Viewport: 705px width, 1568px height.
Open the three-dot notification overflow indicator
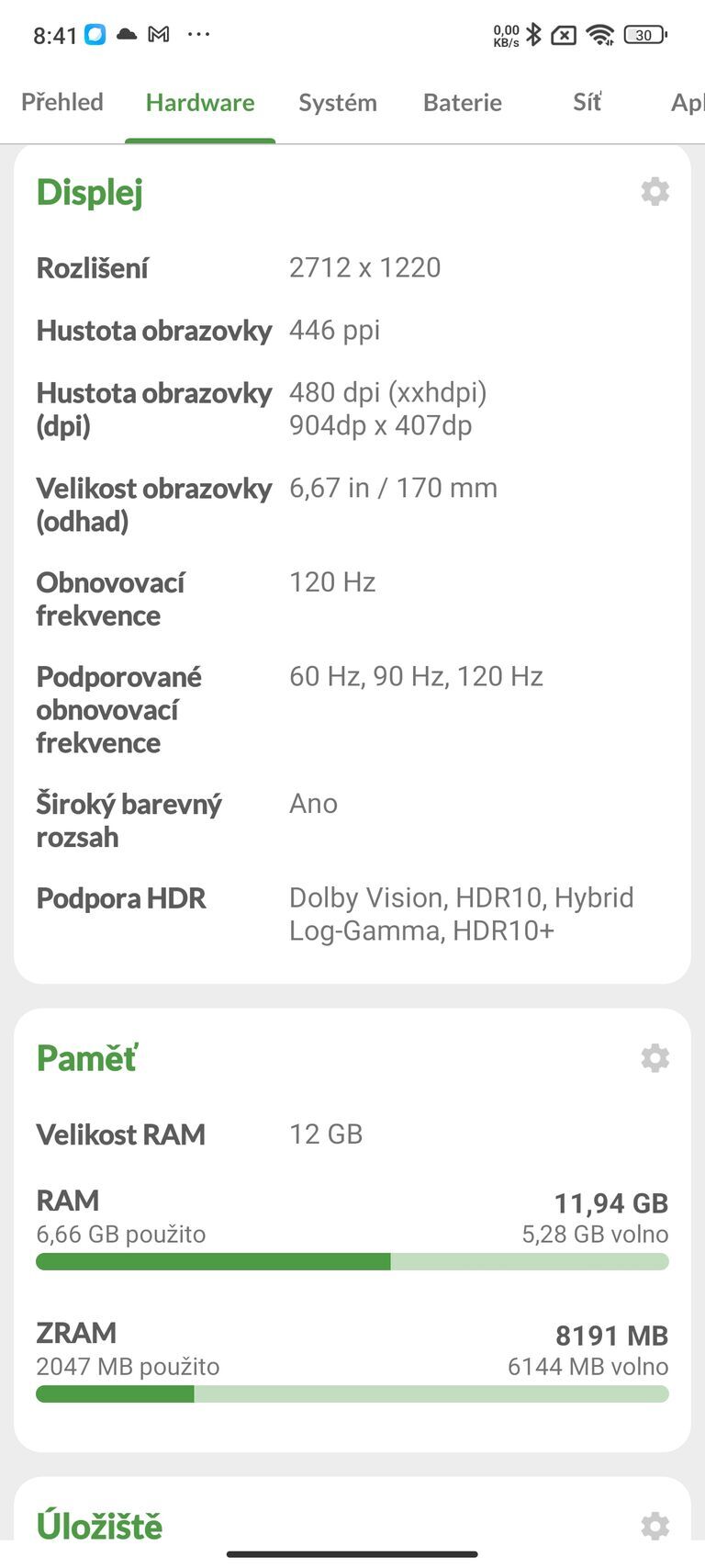199,34
